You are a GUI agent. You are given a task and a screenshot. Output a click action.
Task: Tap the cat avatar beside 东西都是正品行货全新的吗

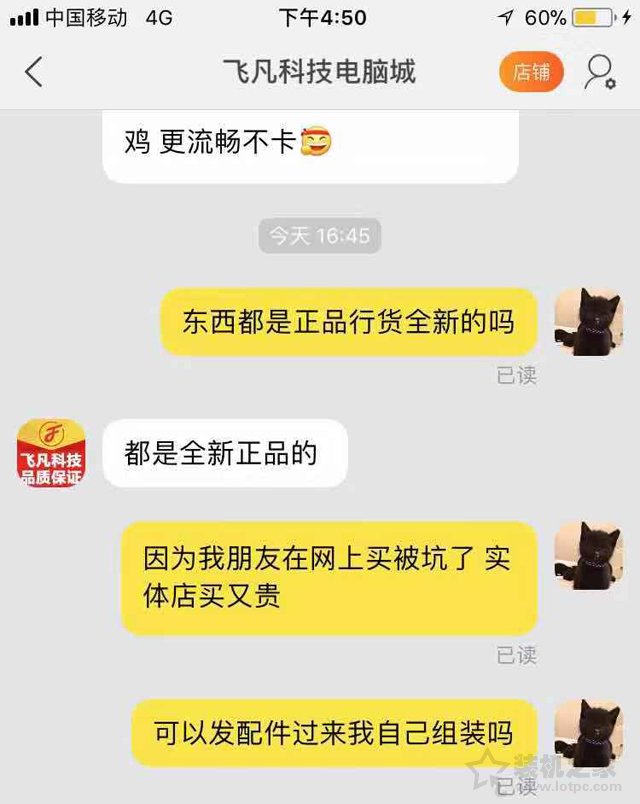point(588,322)
